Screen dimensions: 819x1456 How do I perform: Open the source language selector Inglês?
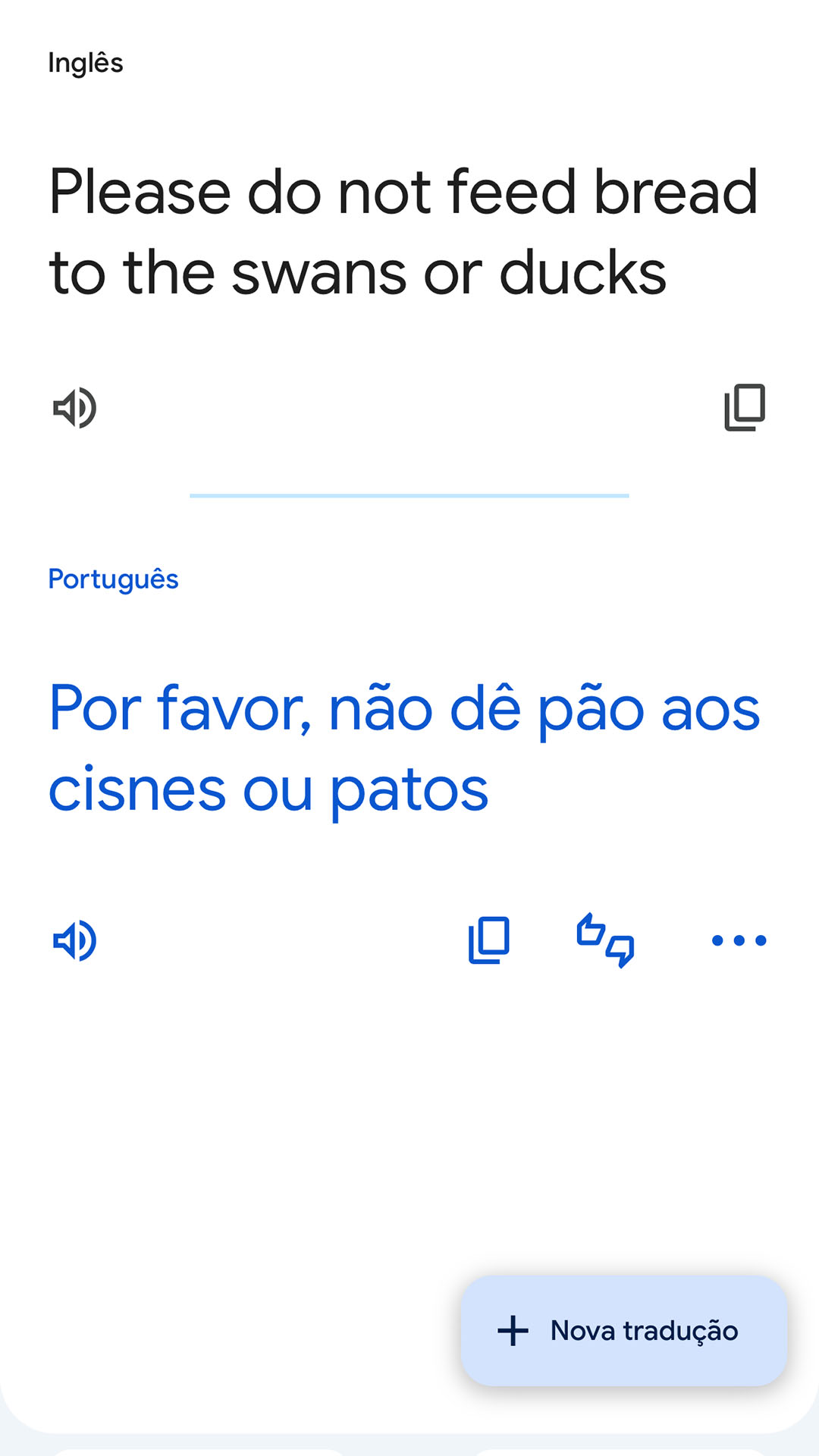pos(85,64)
